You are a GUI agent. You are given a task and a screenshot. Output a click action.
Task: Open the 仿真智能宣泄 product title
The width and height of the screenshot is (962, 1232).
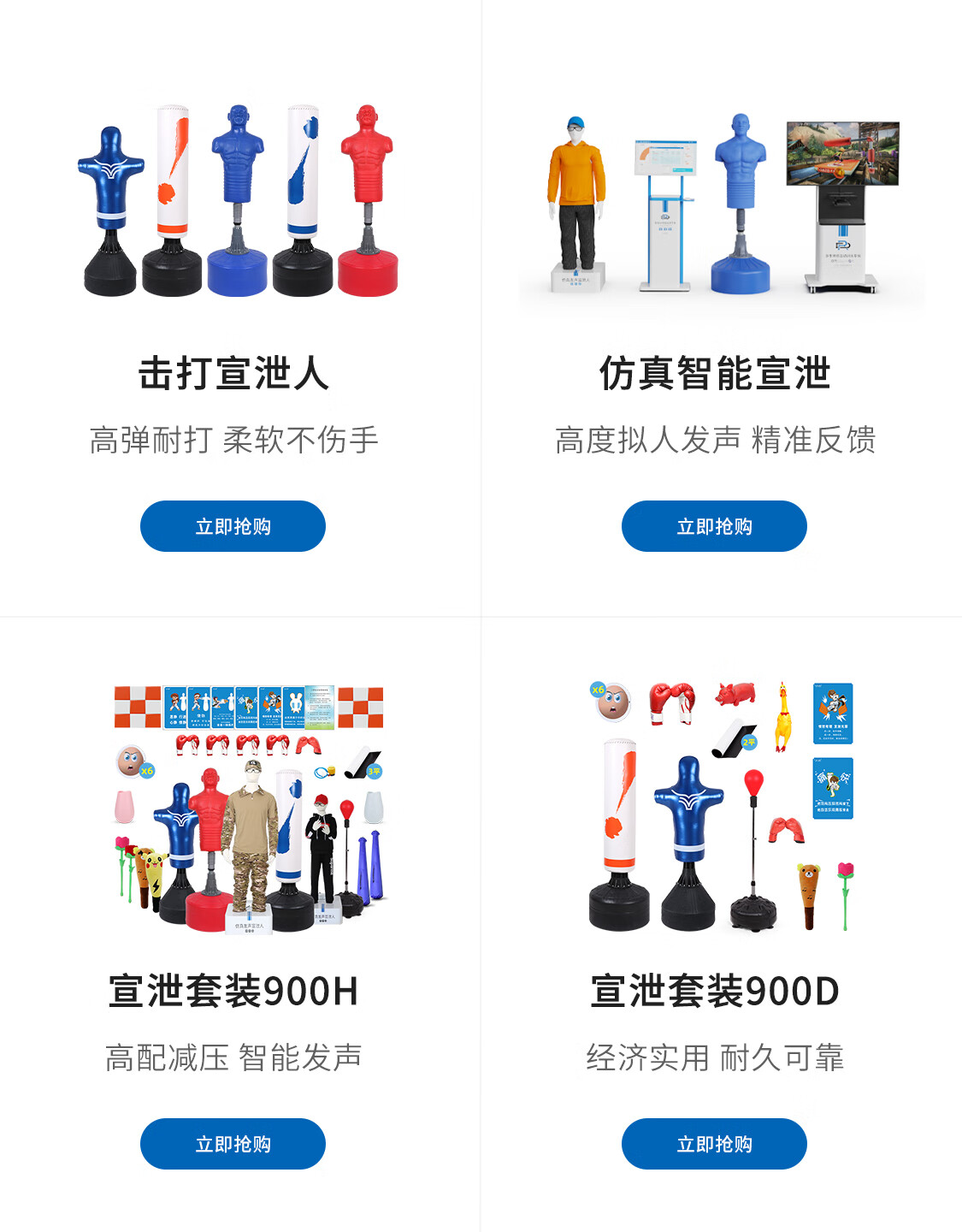coord(715,373)
